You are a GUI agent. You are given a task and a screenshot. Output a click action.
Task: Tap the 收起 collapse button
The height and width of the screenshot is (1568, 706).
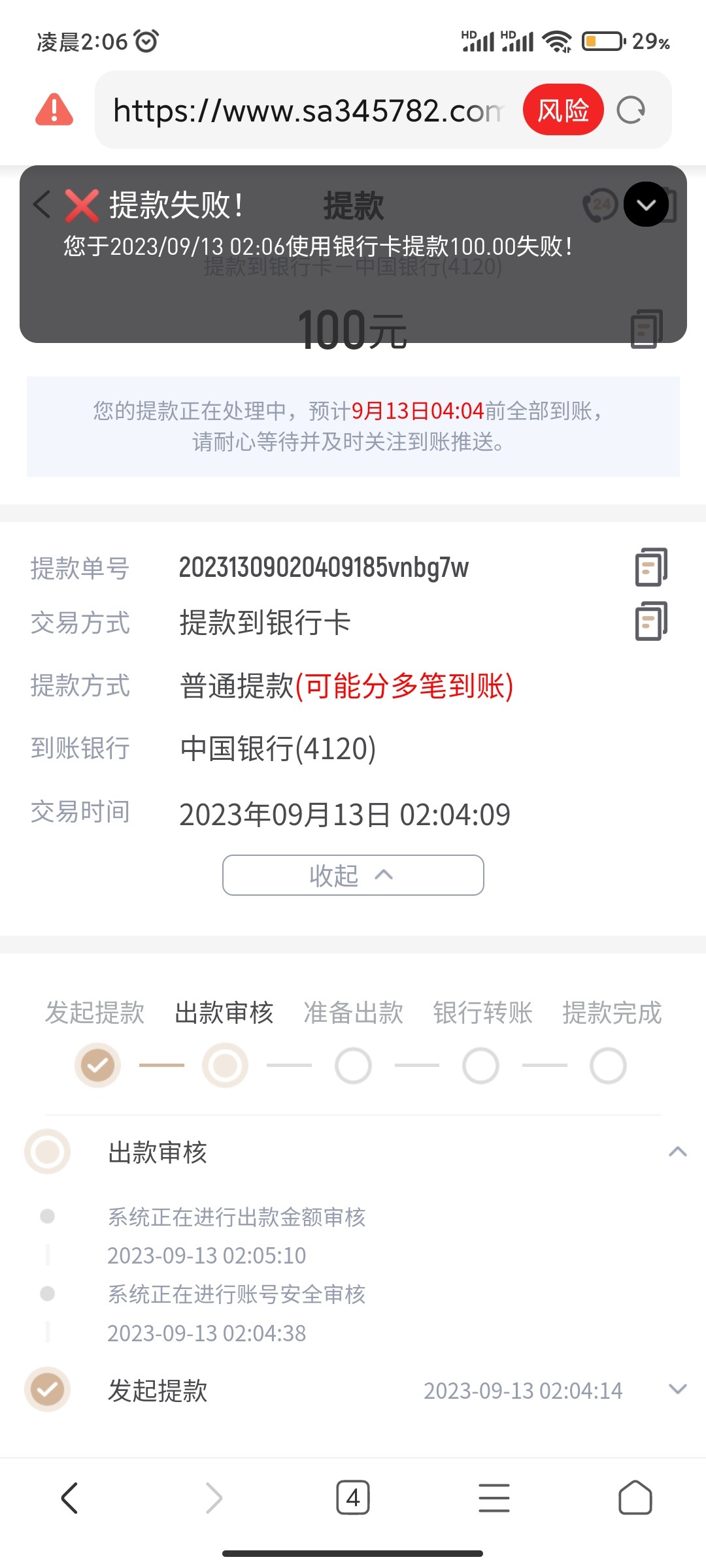click(x=353, y=875)
